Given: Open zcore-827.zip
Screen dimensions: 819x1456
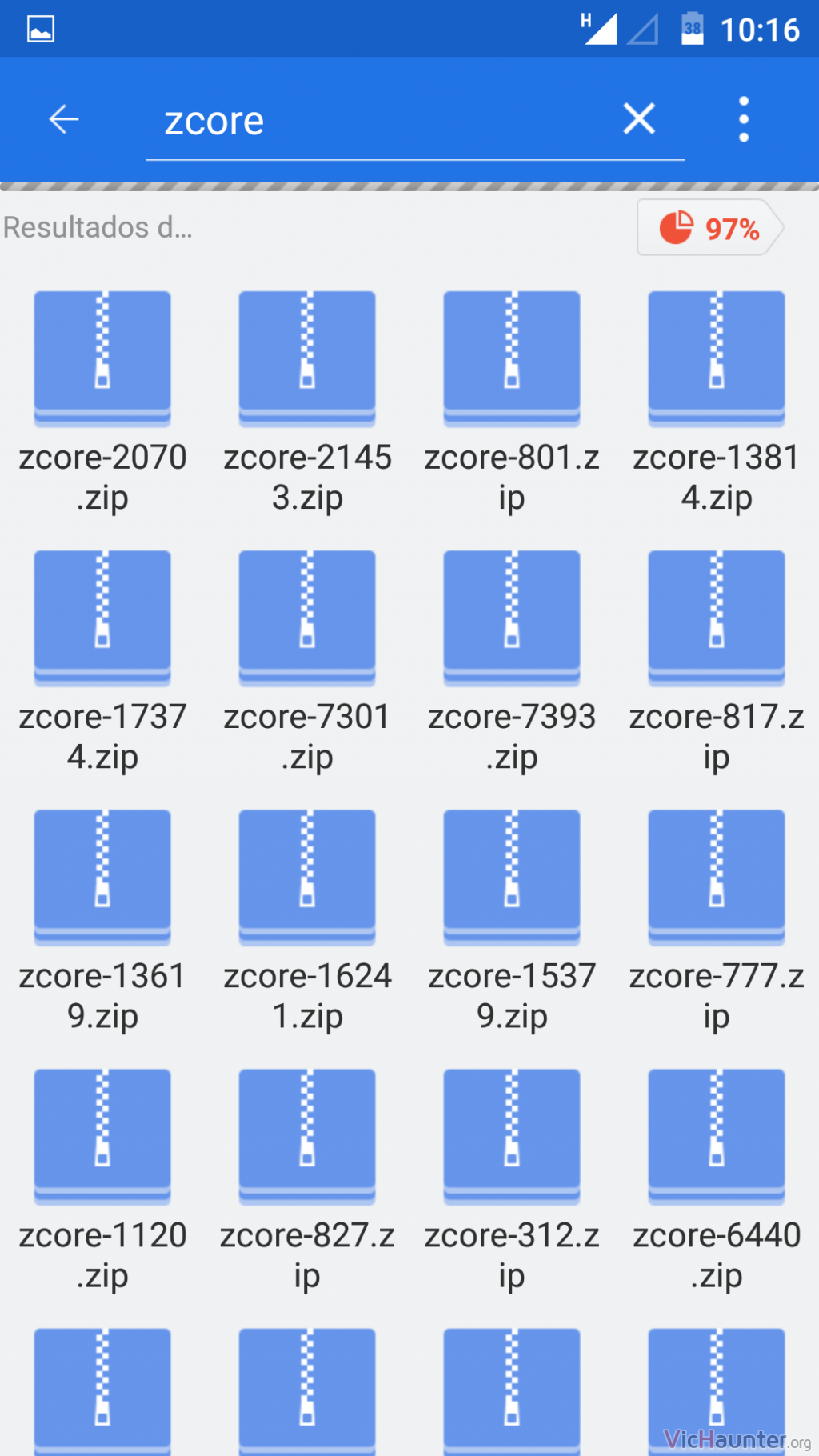Looking at the screenshot, I should pyautogui.click(x=307, y=1180).
